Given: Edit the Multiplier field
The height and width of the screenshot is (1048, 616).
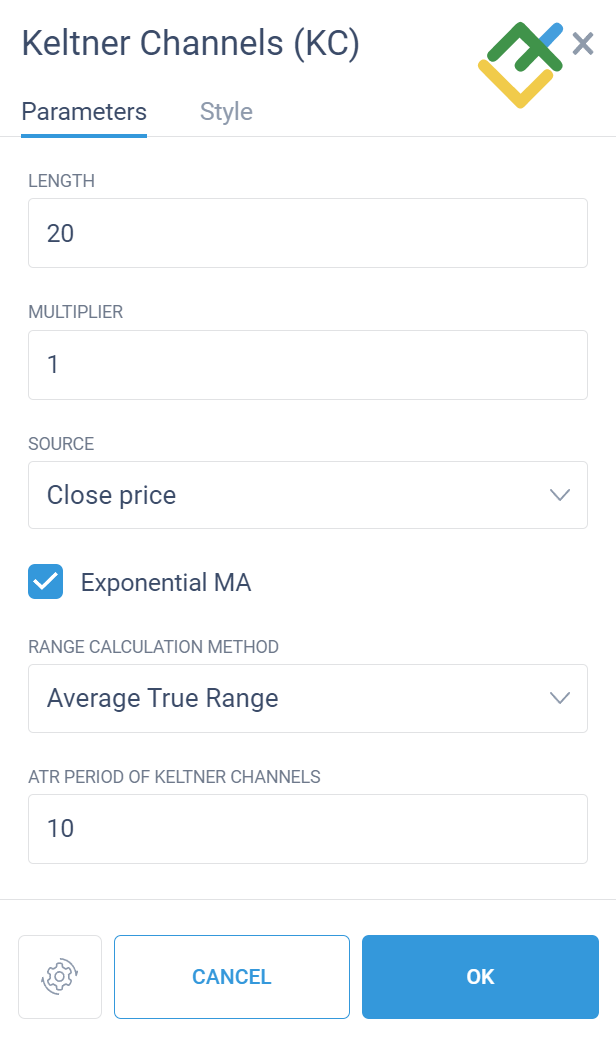Looking at the screenshot, I should 308,365.
